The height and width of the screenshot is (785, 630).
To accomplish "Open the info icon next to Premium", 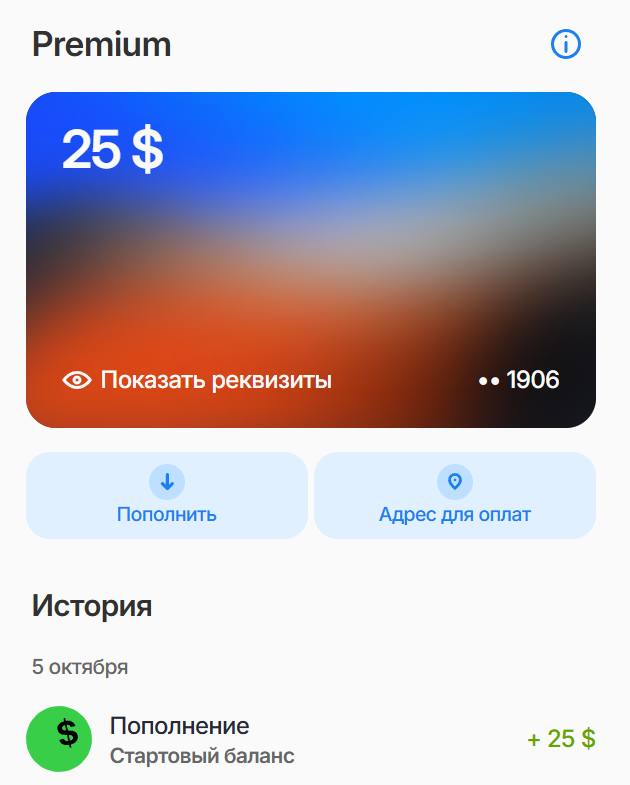I will tap(566, 44).
